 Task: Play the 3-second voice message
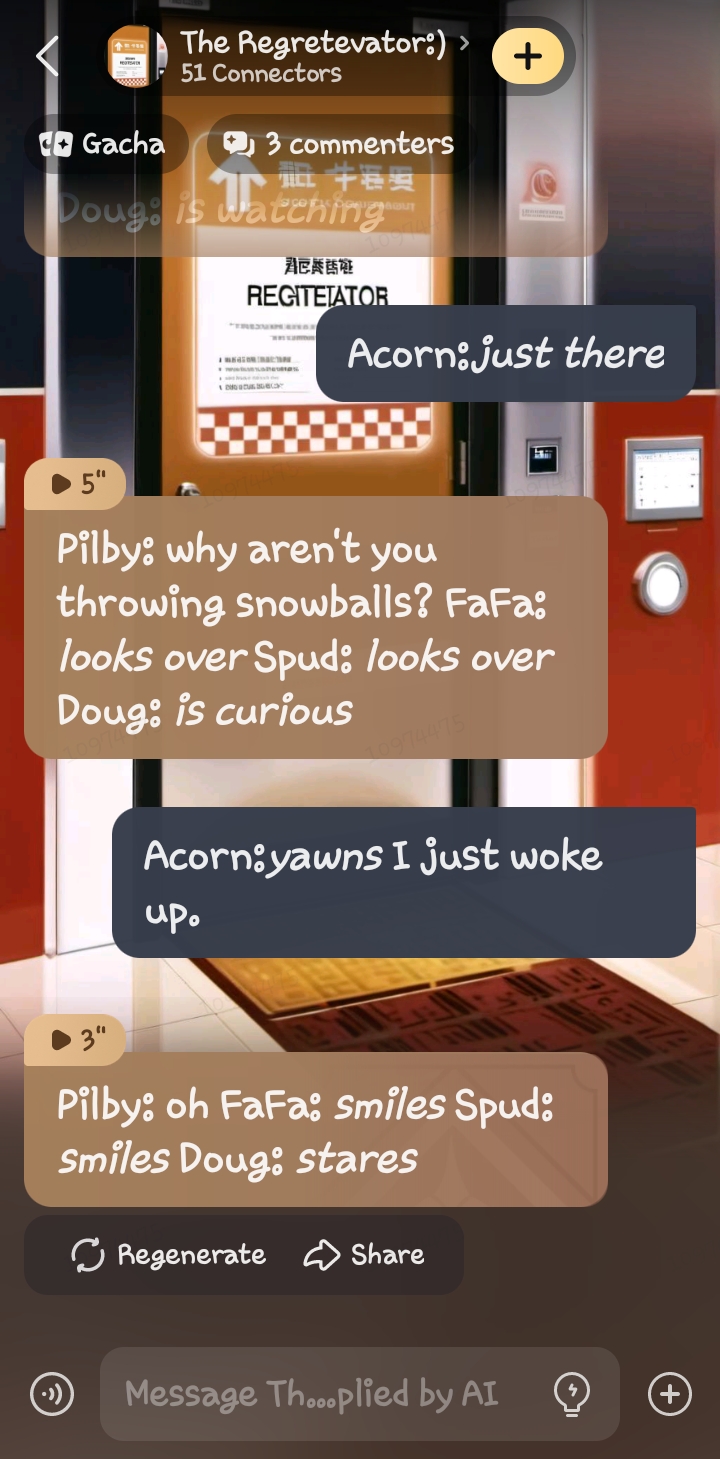pos(76,1040)
